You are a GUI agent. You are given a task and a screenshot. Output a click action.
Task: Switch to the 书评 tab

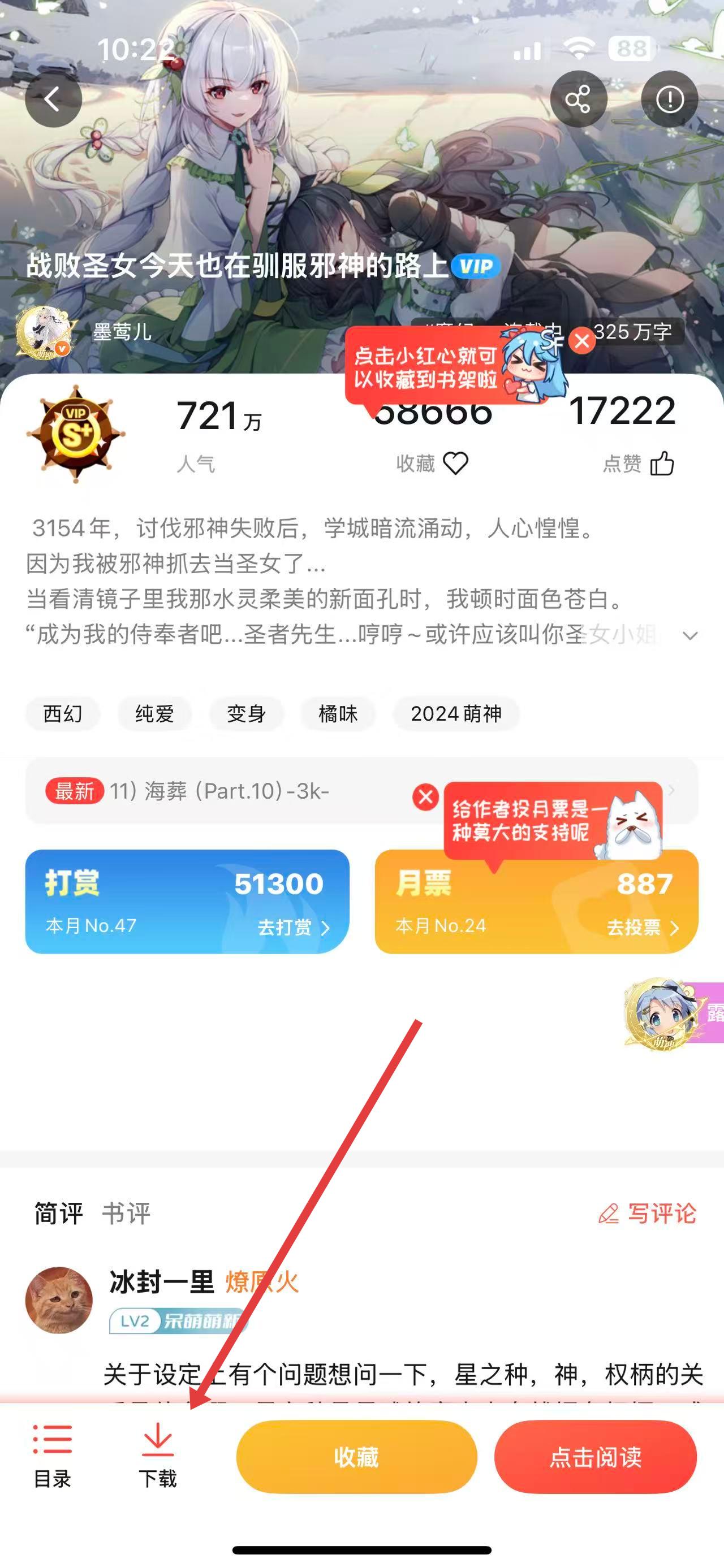(x=126, y=1213)
